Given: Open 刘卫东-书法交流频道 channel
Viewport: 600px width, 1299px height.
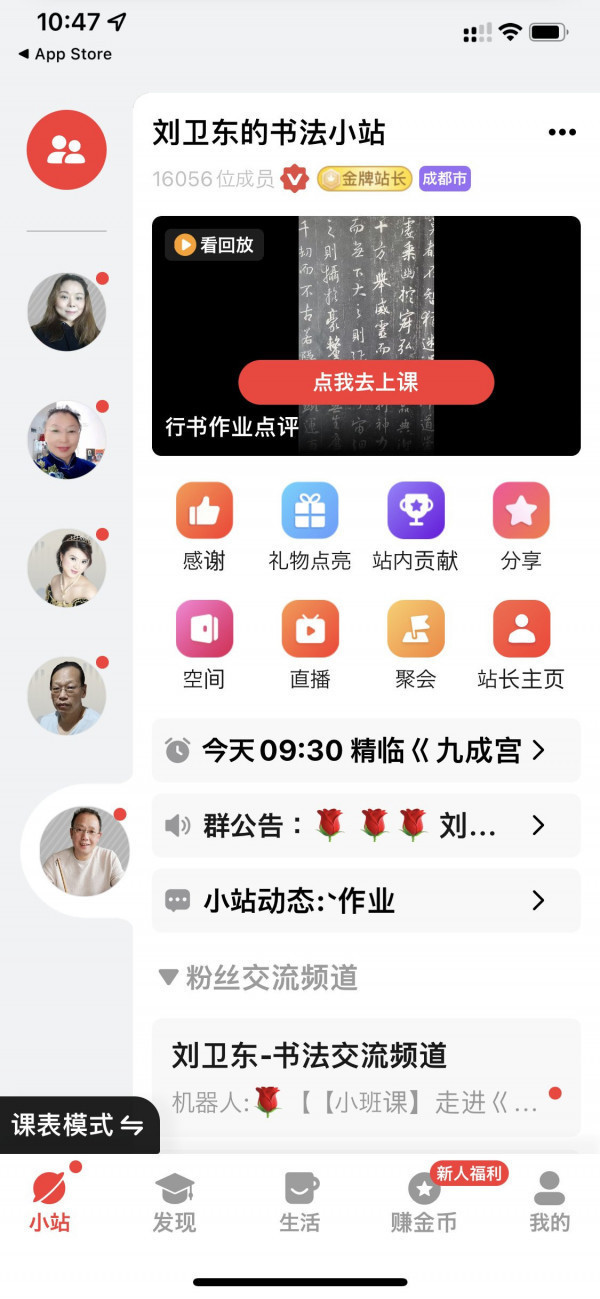Looking at the screenshot, I should pos(366,1077).
